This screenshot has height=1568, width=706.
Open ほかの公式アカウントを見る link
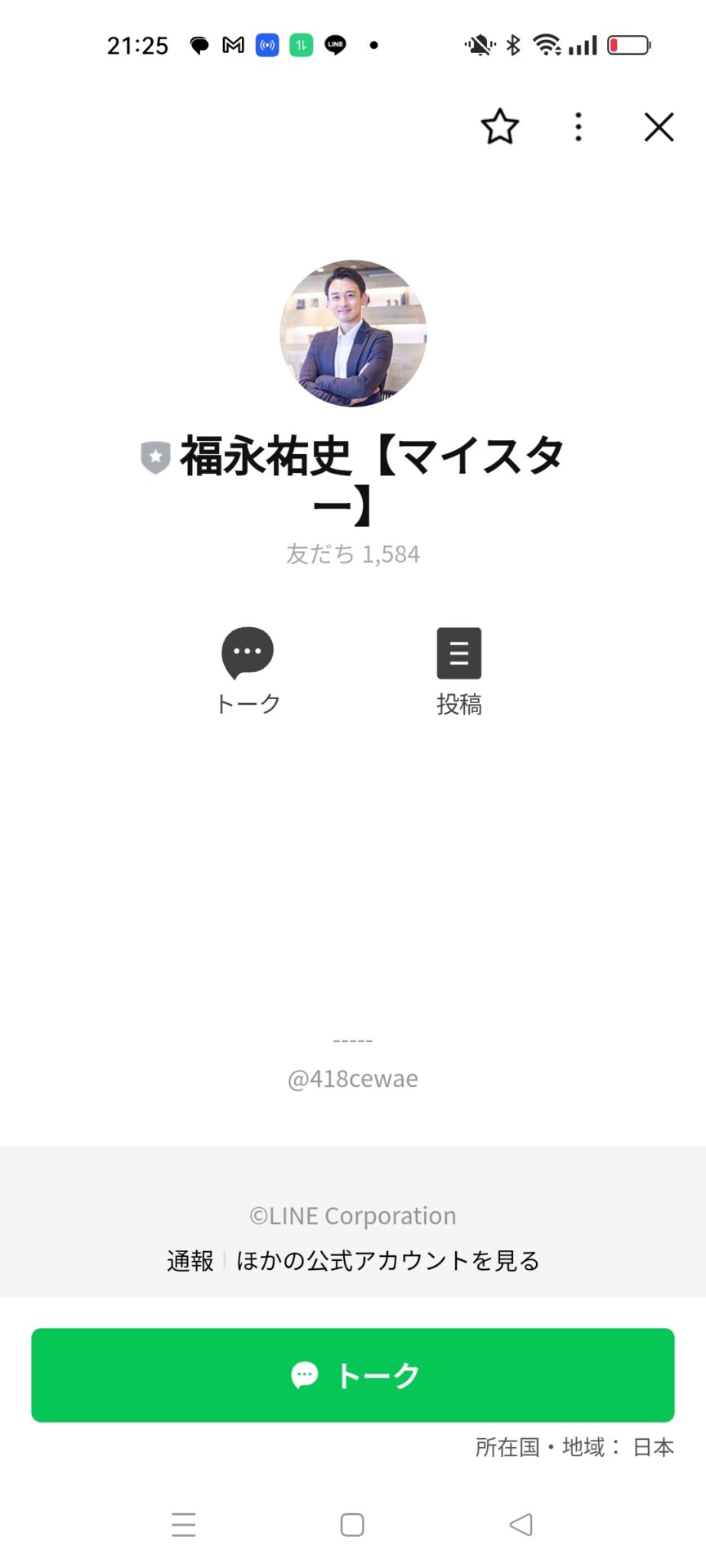[388, 1260]
